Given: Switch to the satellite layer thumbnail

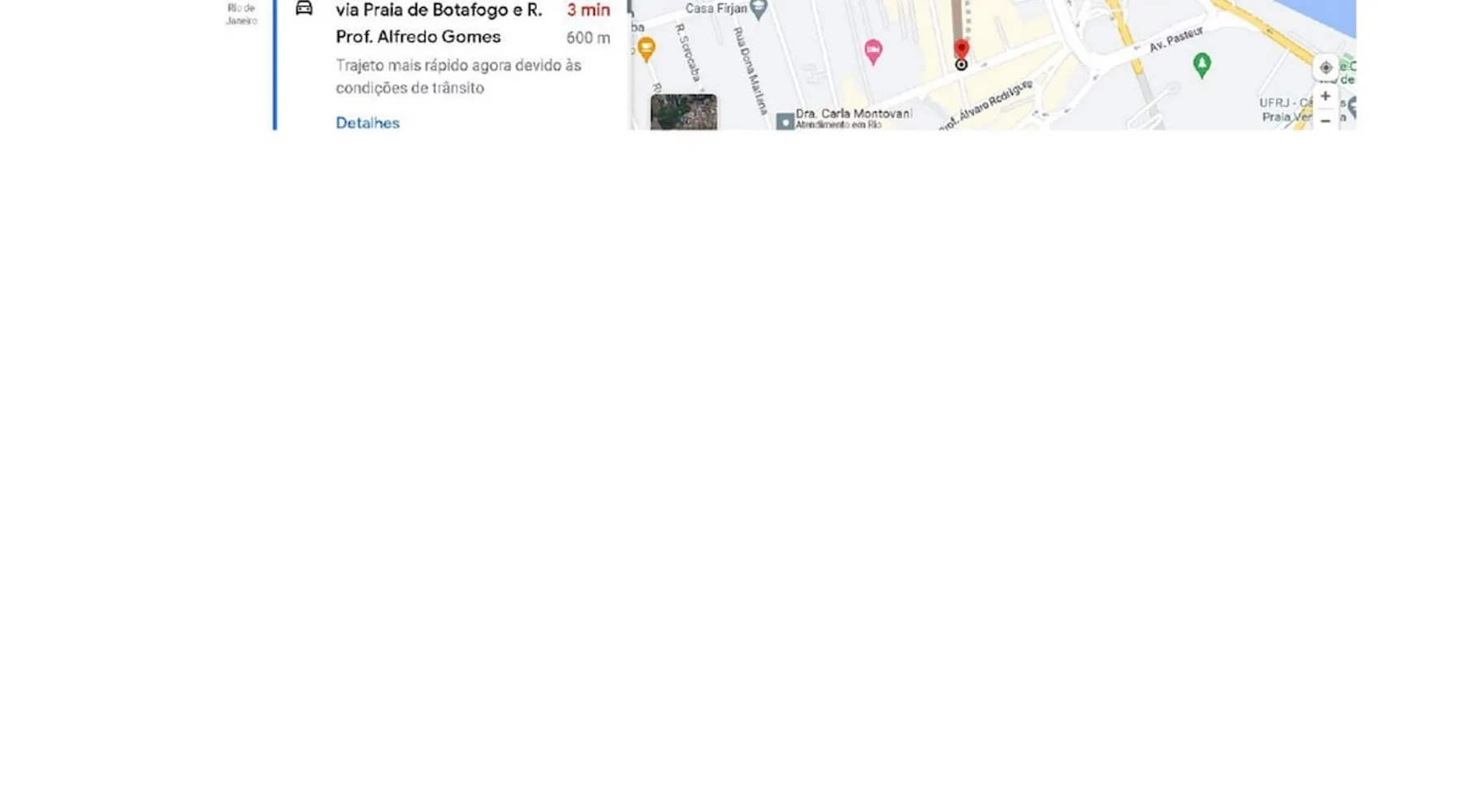Looking at the screenshot, I should click(x=683, y=112).
